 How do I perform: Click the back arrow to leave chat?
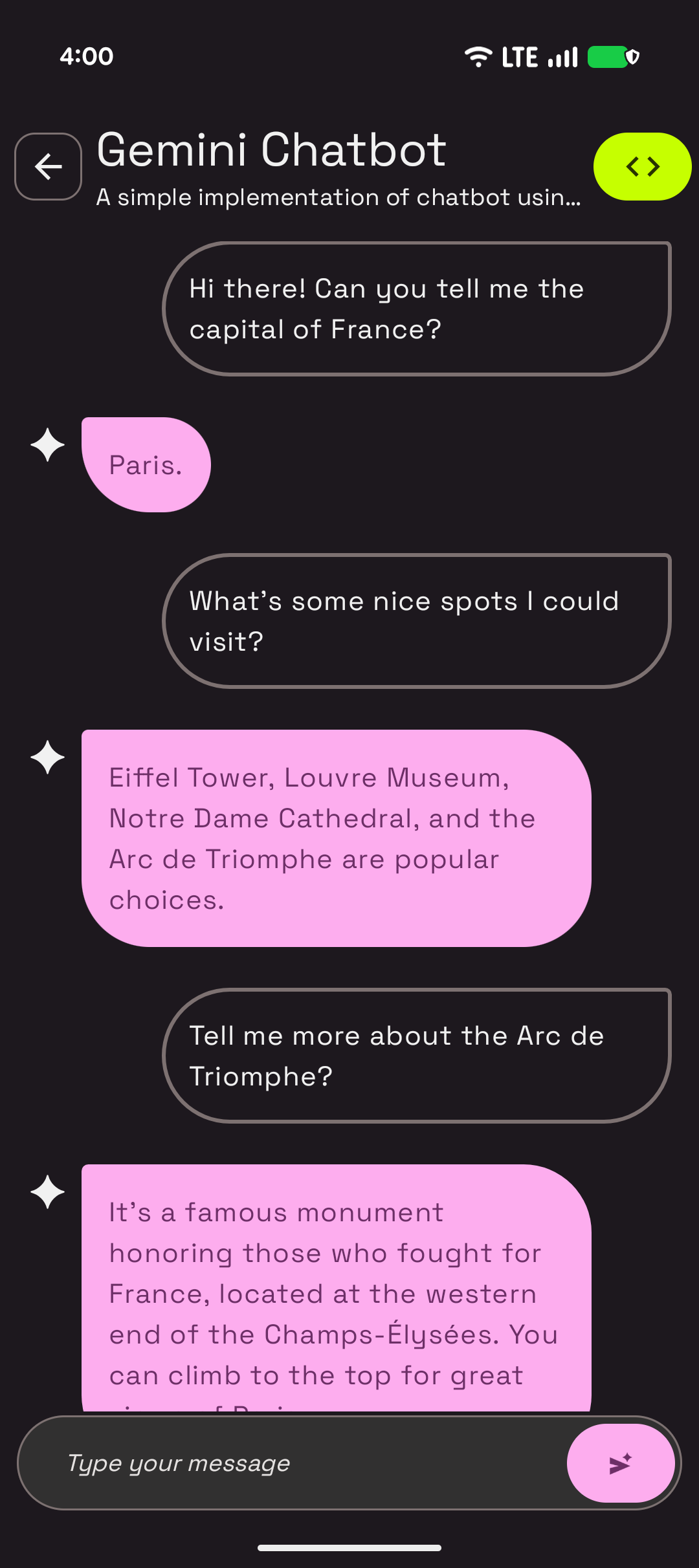click(x=47, y=166)
